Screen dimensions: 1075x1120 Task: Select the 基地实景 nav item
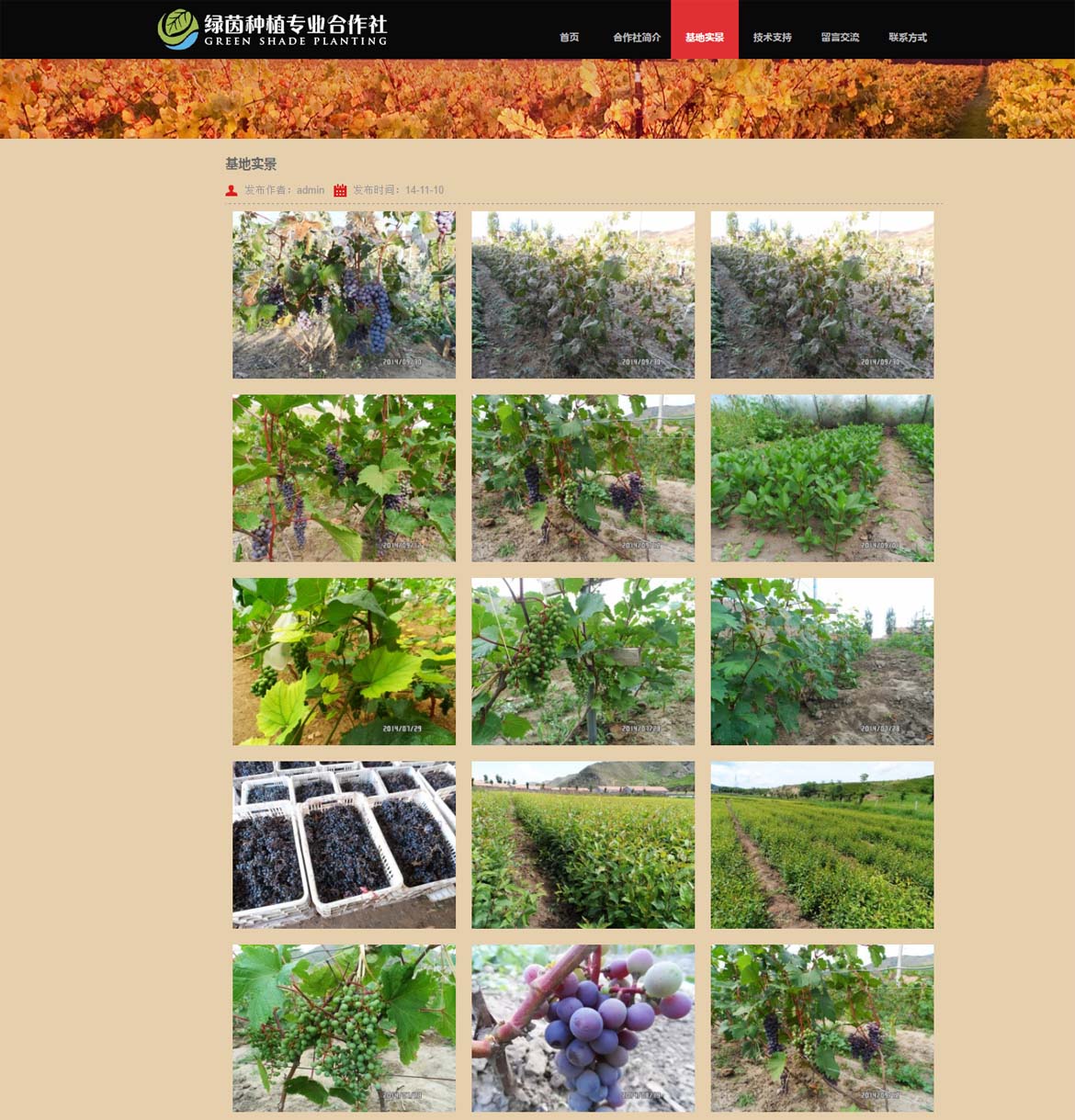tap(705, 38)
